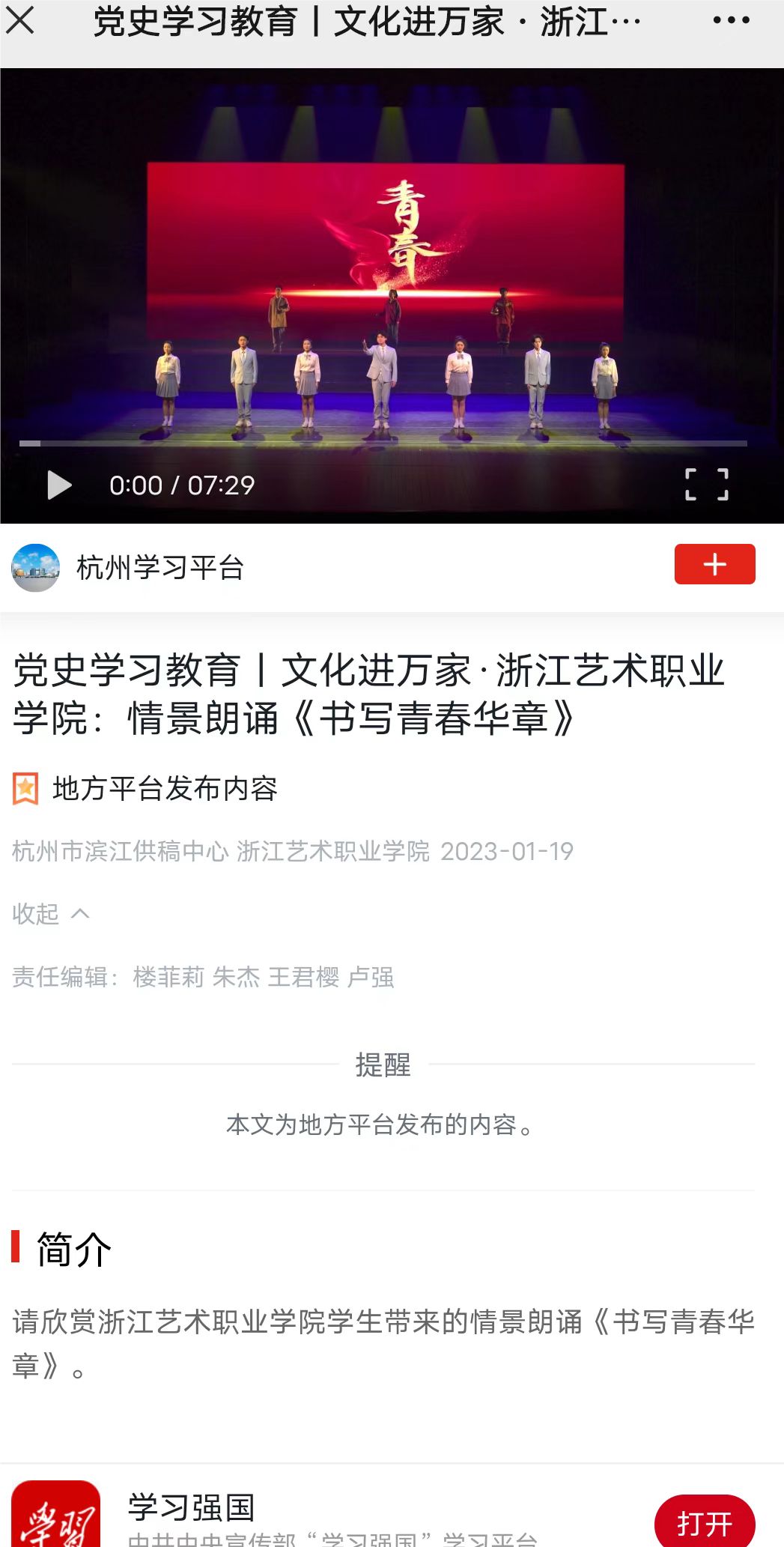Play the 07:29 video
The width and height of the screenshot is (784, 1547).
click(x=59, y=485)
